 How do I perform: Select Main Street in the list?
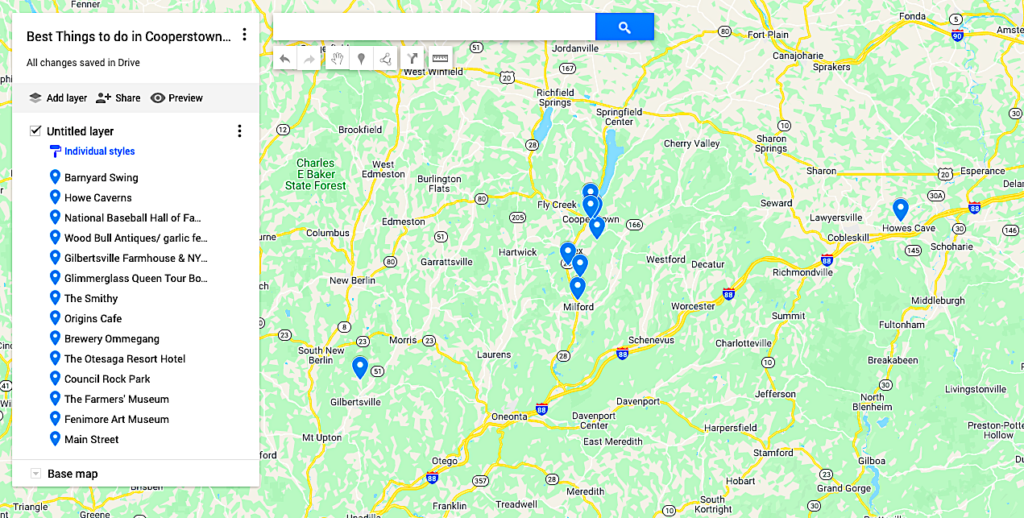pos(91,439)
